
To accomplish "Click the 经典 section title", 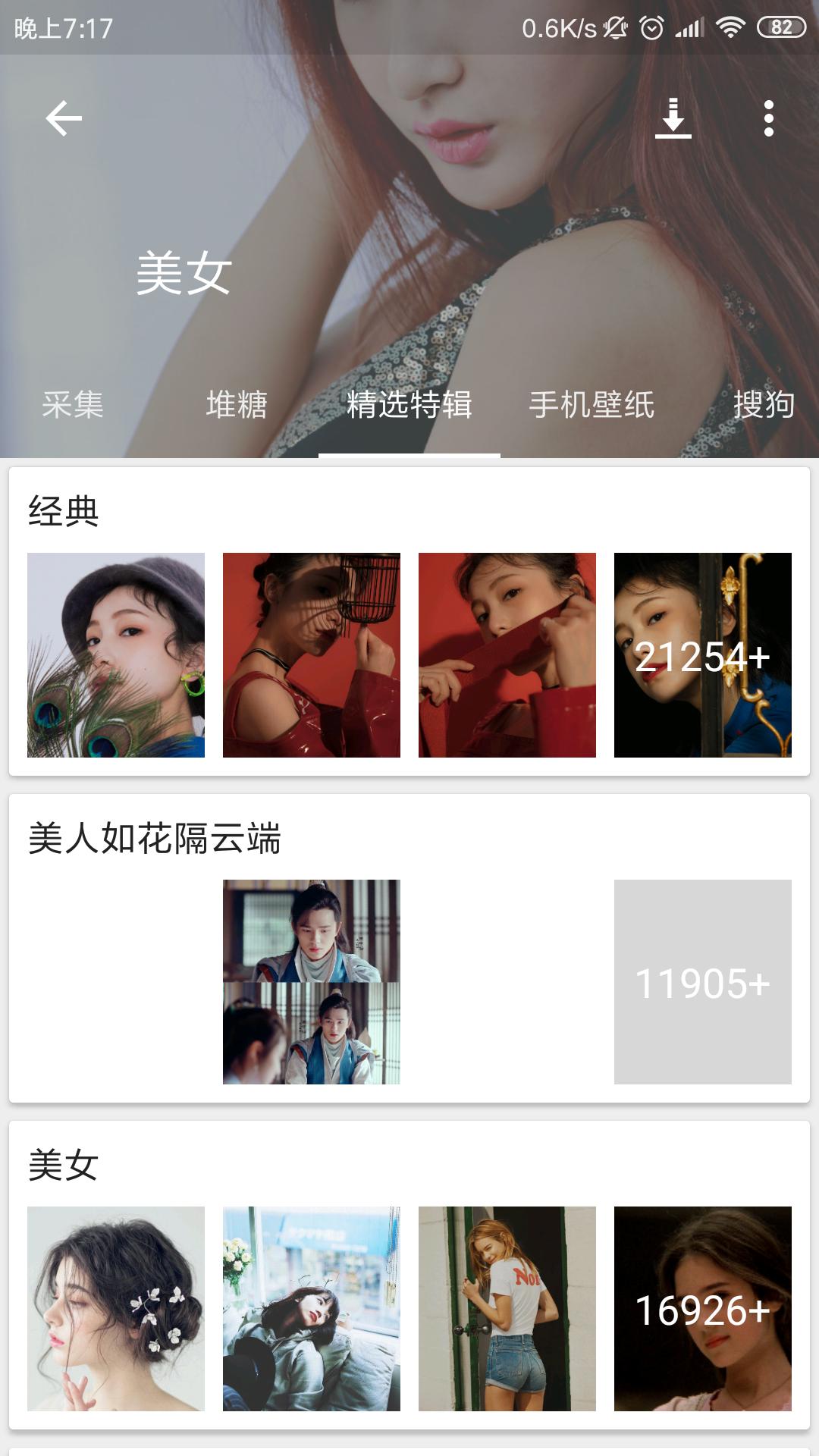I will click(61, 510).
